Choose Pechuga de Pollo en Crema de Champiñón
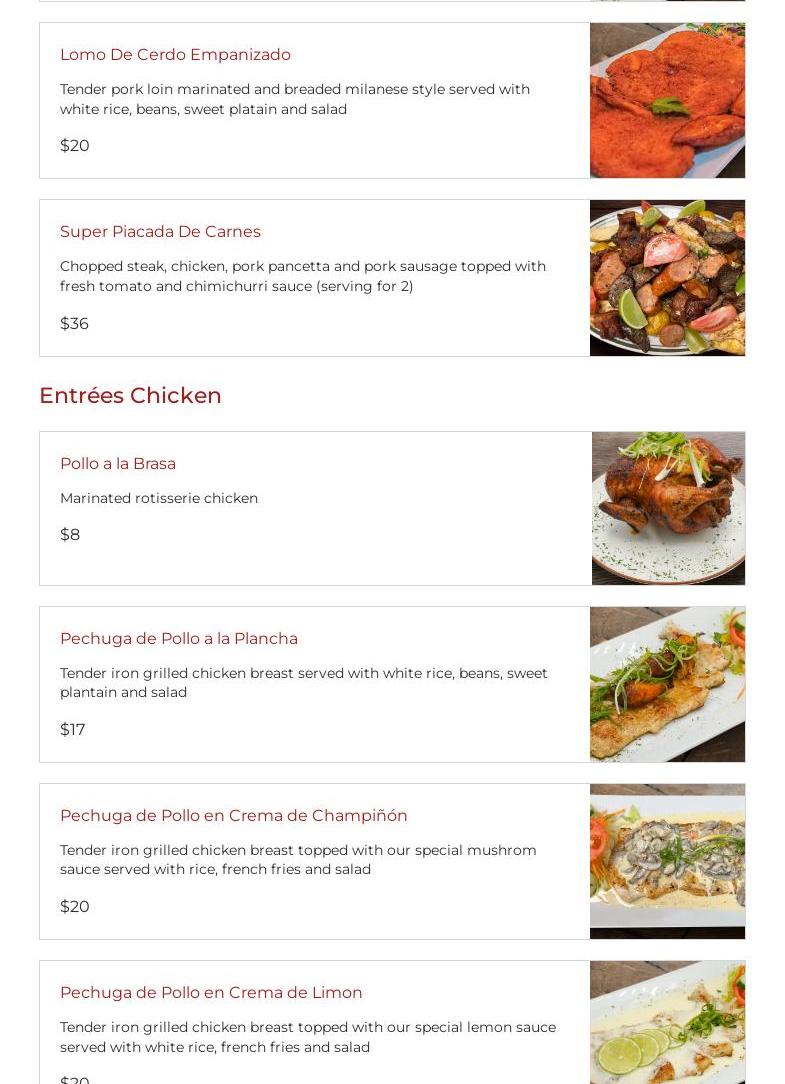This screenshot has height=1084, width=785. (x=234, y=816)
